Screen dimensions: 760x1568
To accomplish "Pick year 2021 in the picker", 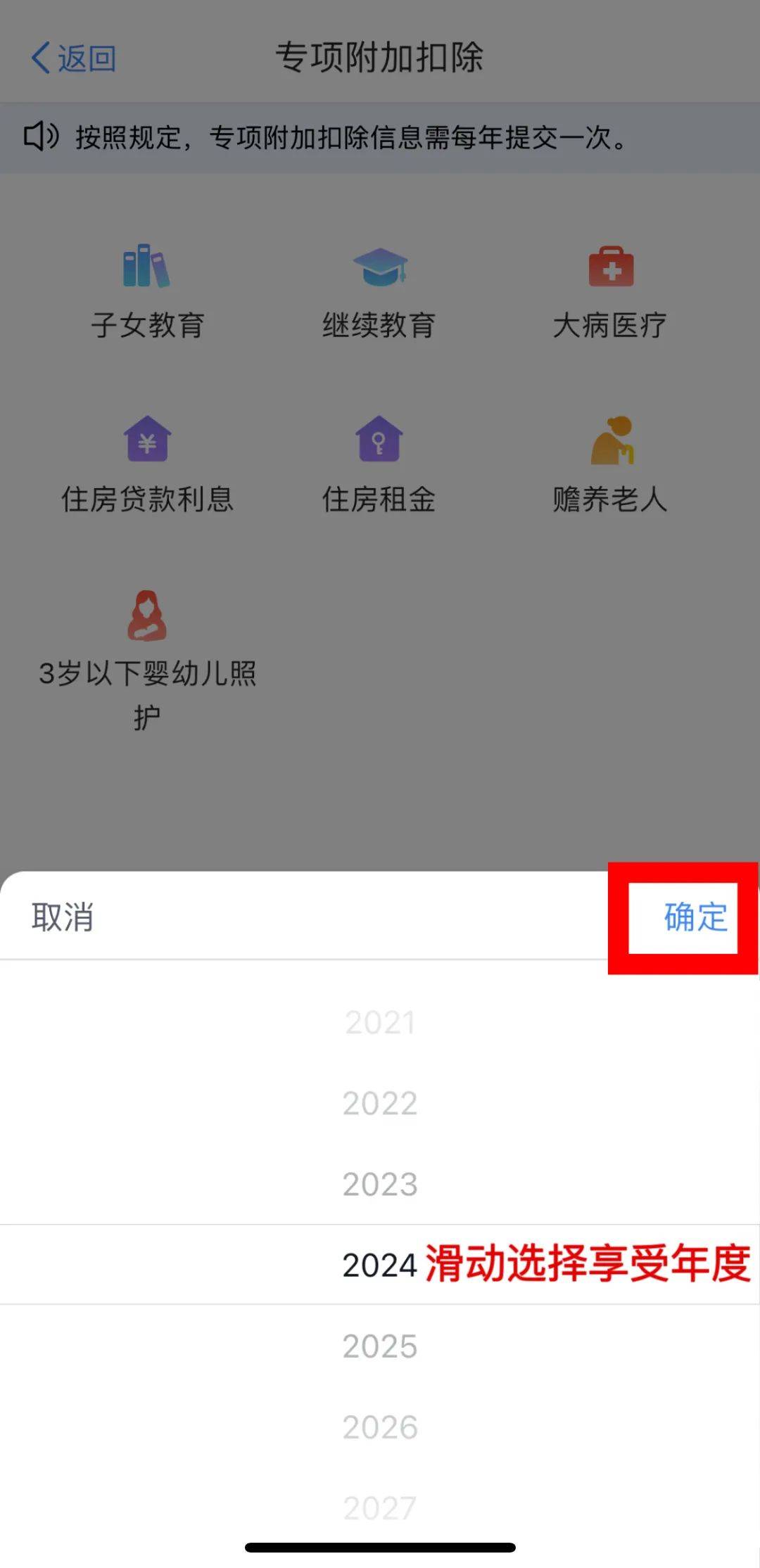I will click(380, 1023).
